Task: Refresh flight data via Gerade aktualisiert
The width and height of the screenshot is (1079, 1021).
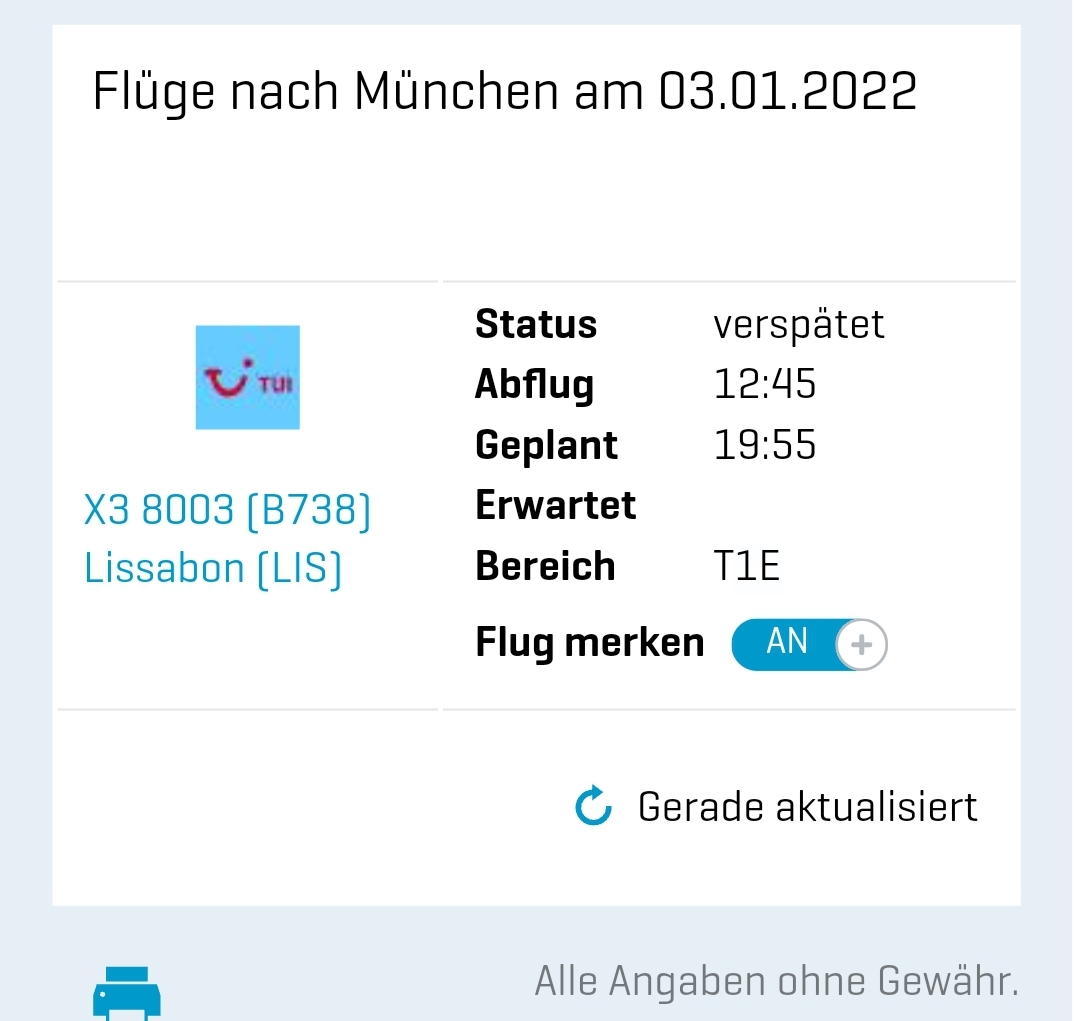Action: point(594,806)
